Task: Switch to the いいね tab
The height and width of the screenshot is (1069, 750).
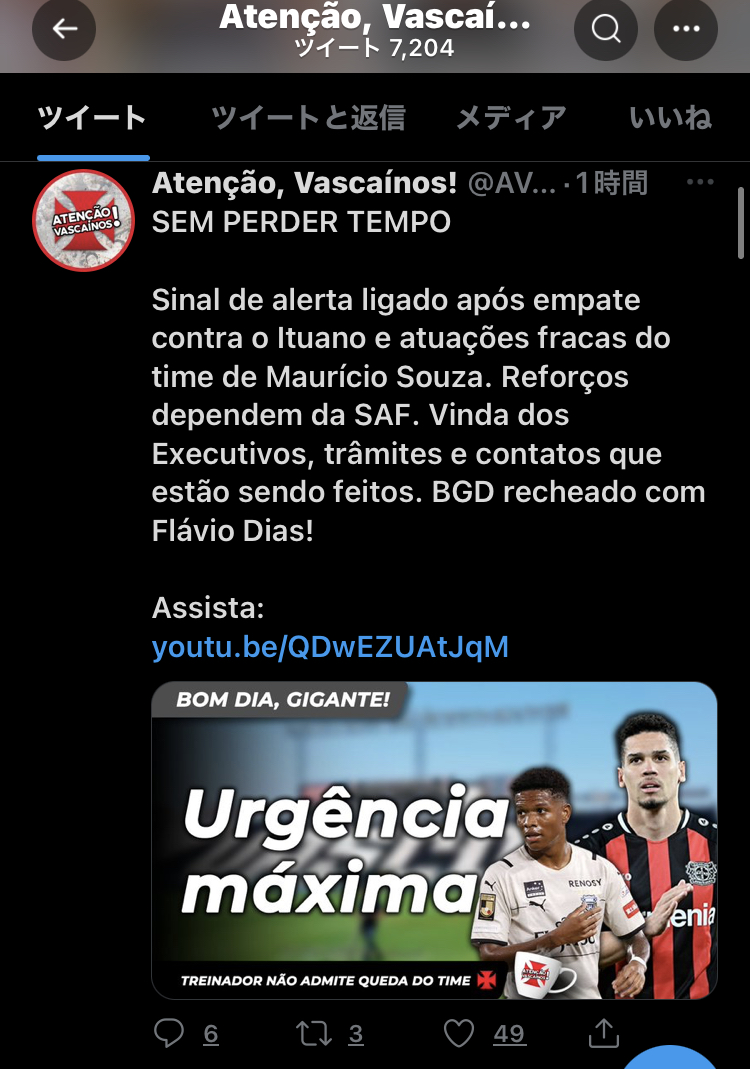Action: [x=670, y=118]
